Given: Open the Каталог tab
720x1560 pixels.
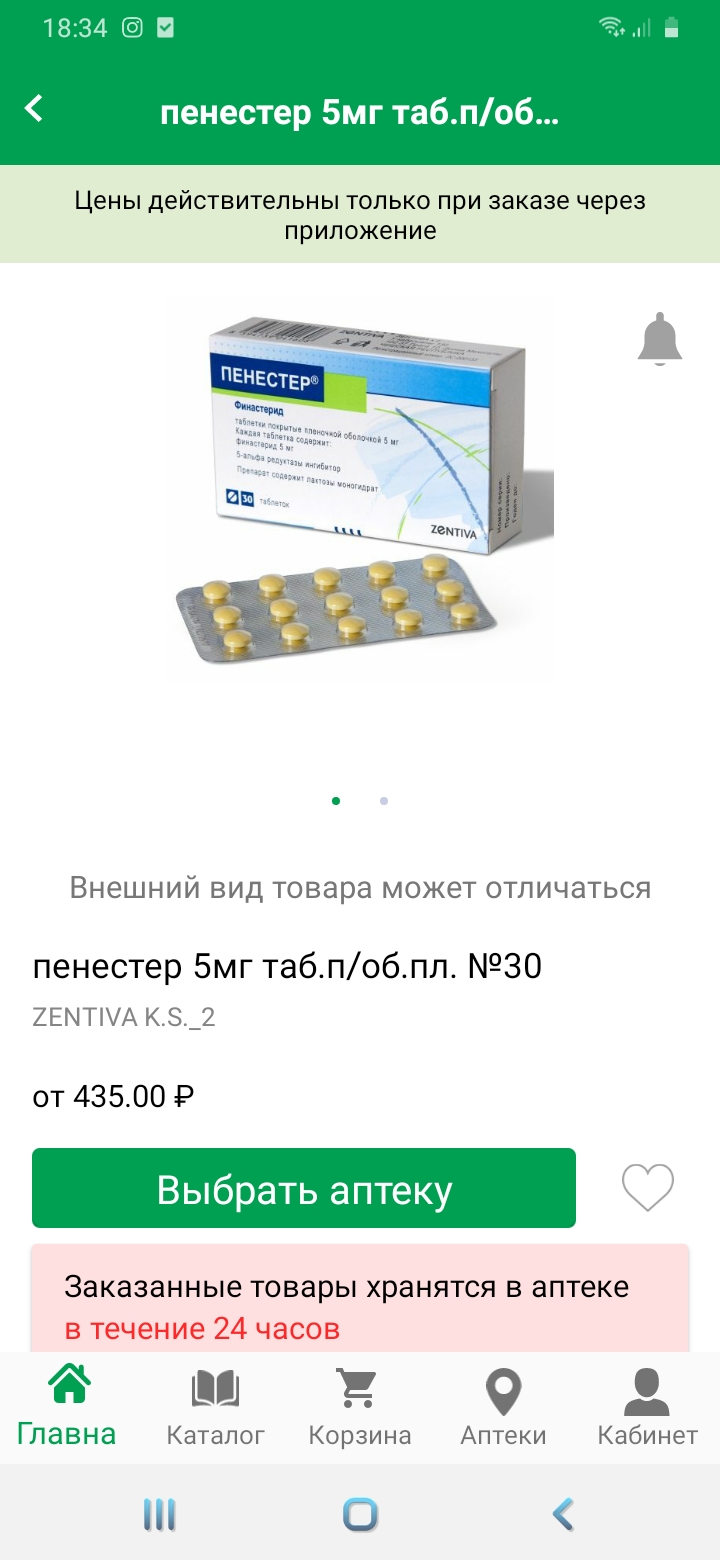Looking at the screenshot, I should click(215, 1406).
